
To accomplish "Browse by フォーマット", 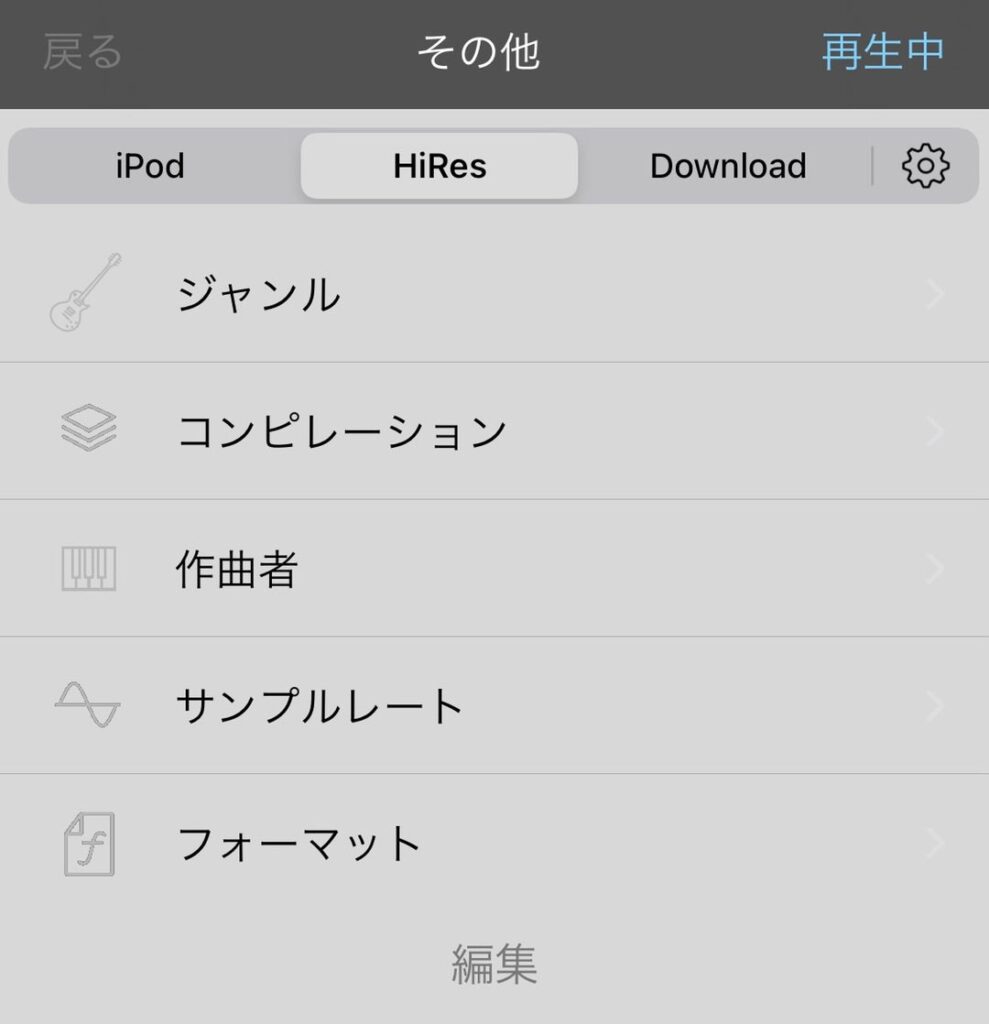I will pyautogui.click(x=494, y=843).
